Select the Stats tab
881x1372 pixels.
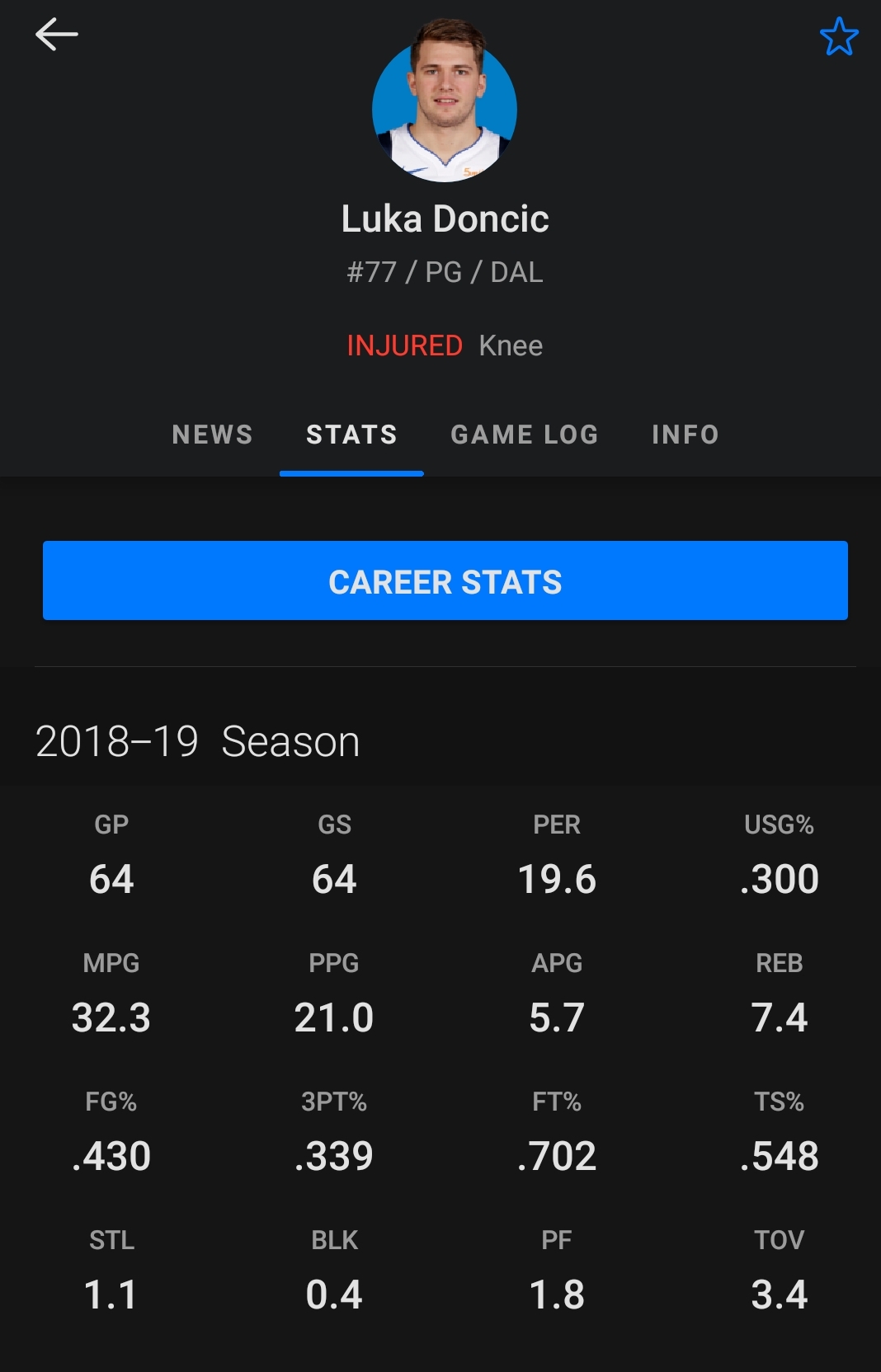pos(351,435)
